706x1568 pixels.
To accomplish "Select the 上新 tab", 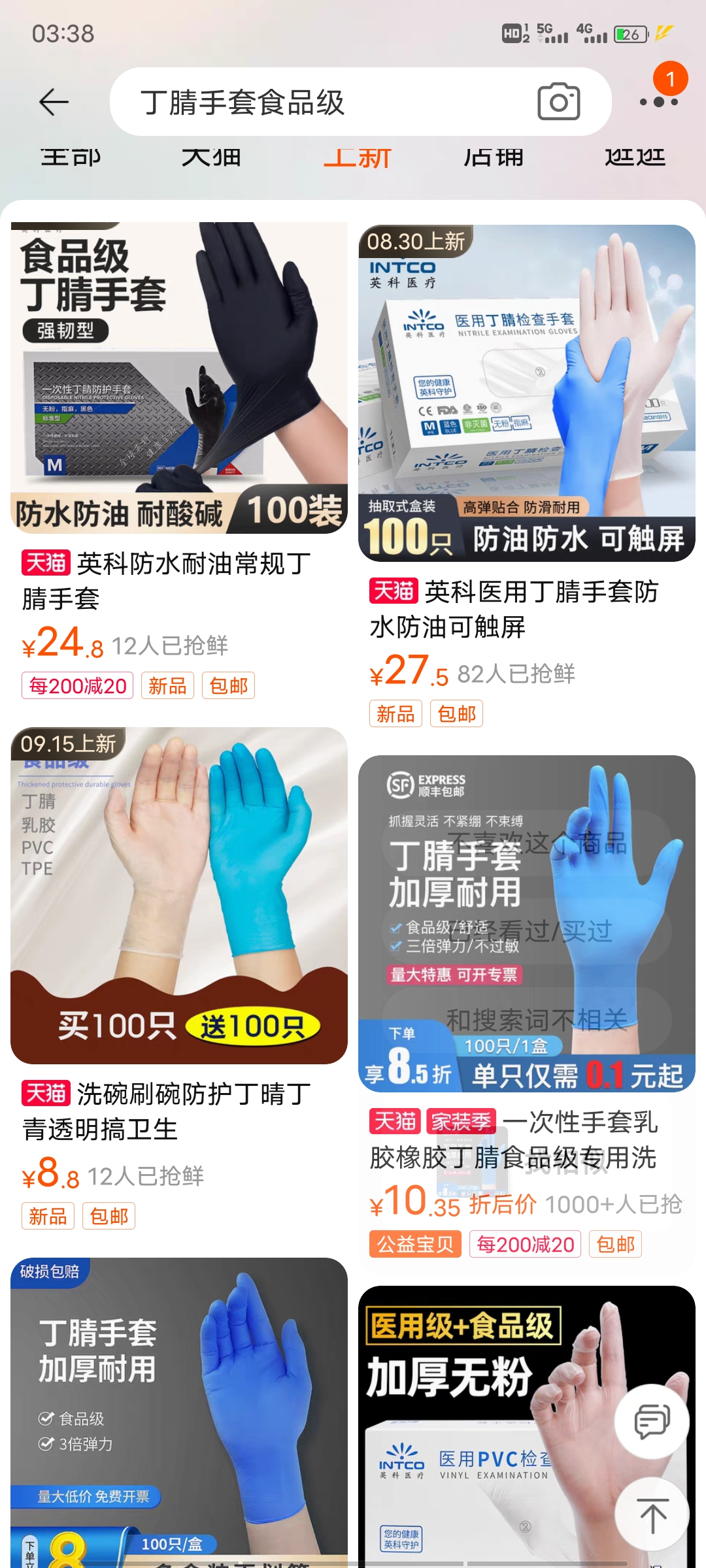I will [x=357, y=157].
